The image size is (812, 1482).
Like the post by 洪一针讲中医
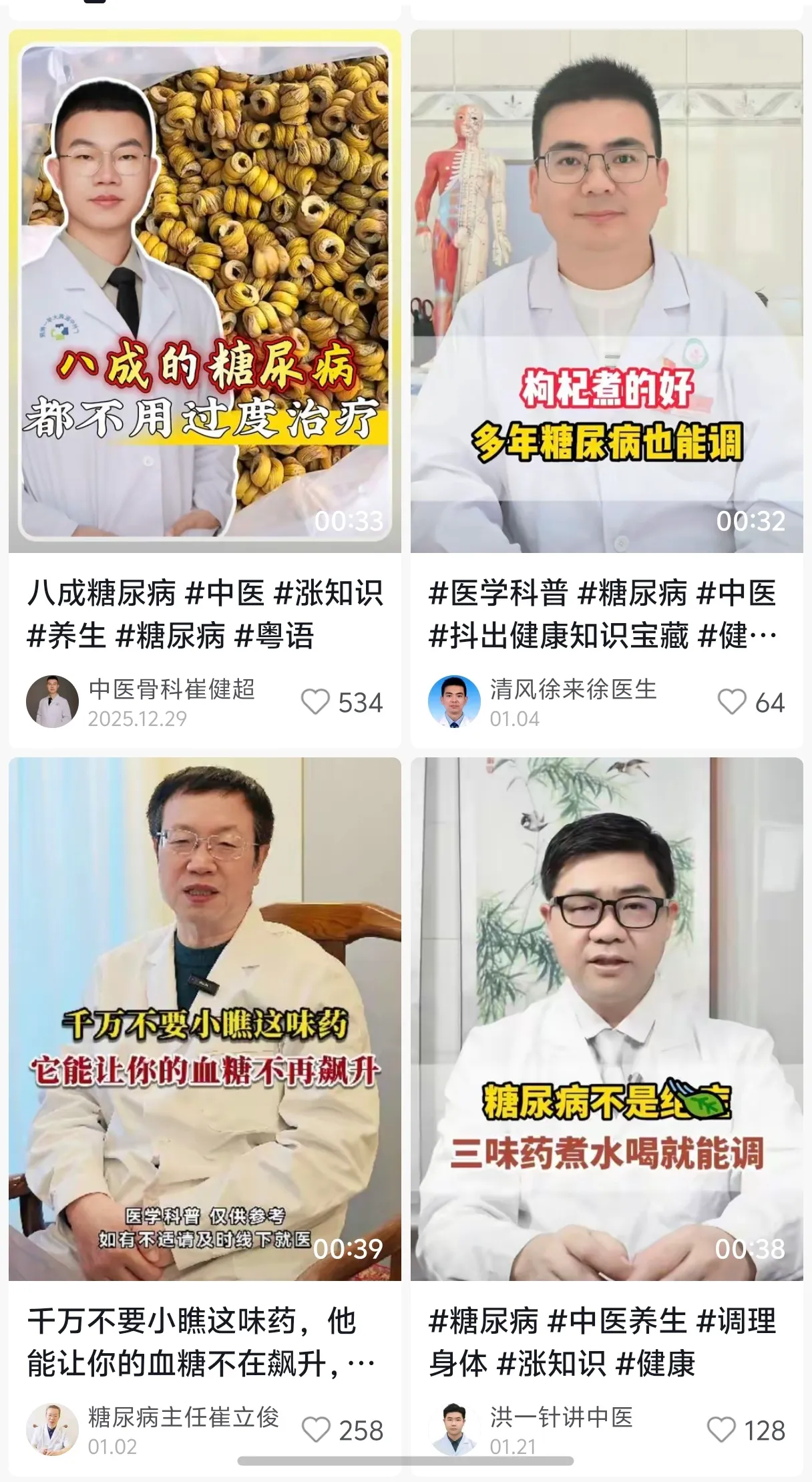click(721, 1430)
